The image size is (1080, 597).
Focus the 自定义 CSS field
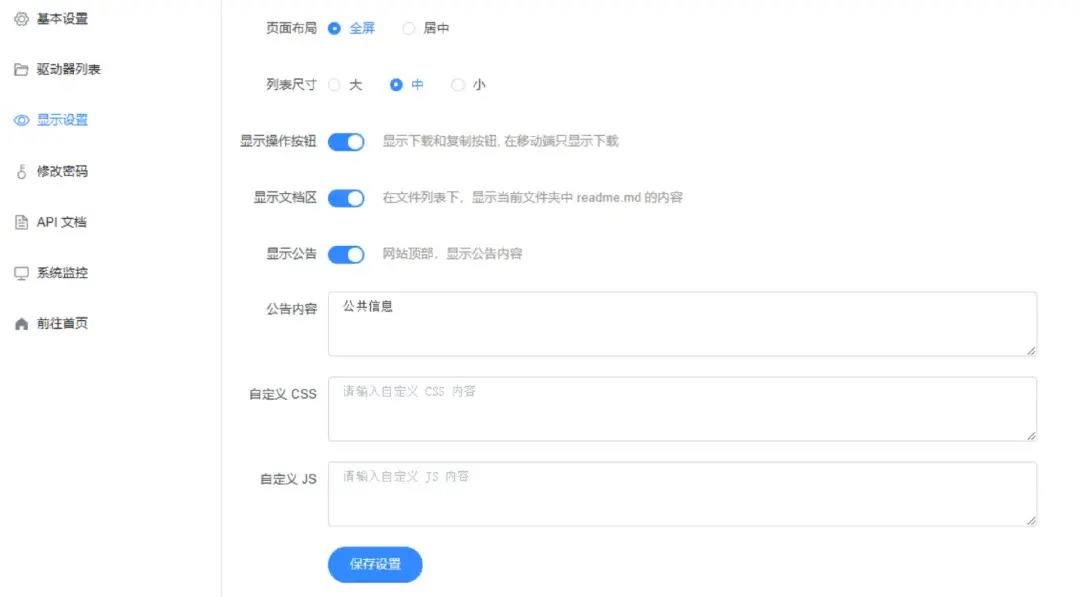pos(682,409)
